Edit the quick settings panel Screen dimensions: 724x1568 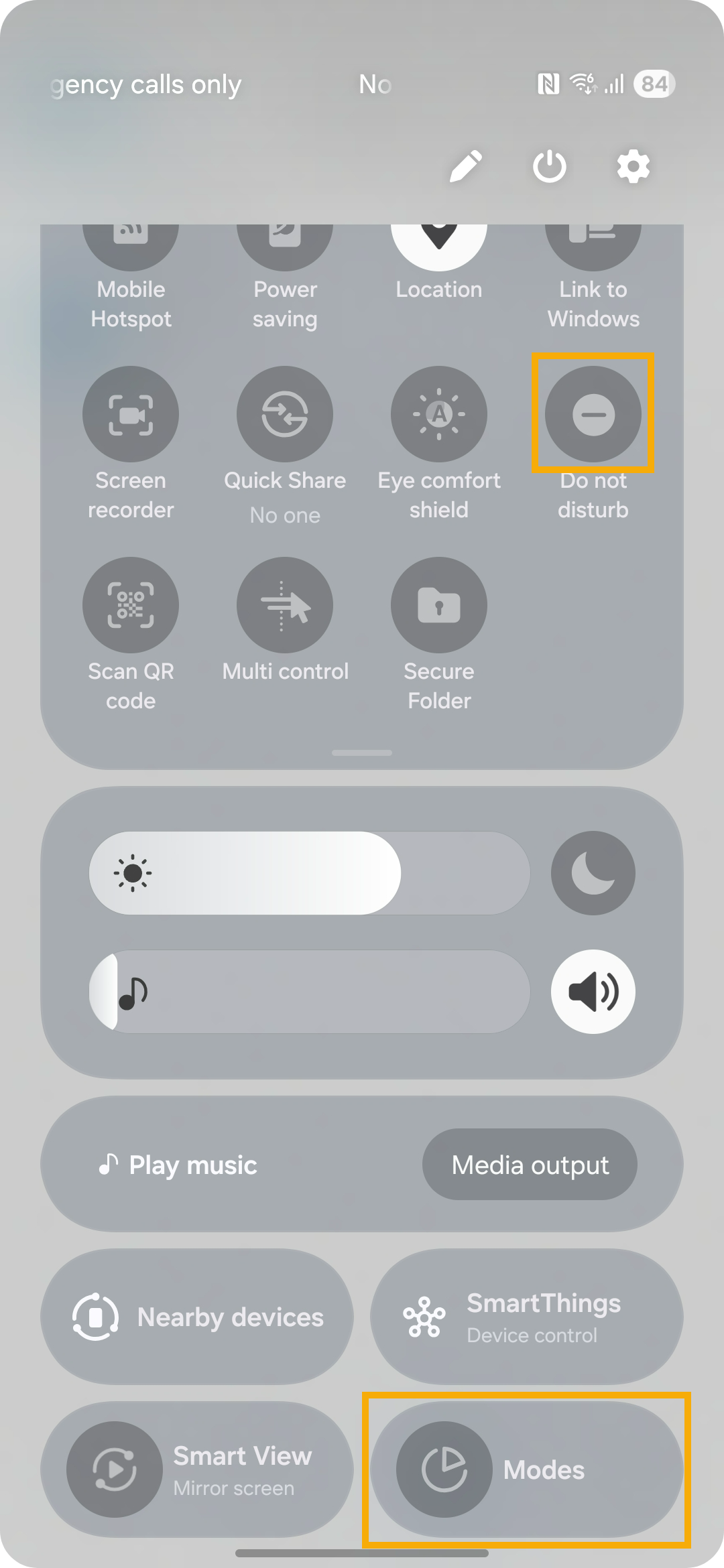click(x=466, y=166)
